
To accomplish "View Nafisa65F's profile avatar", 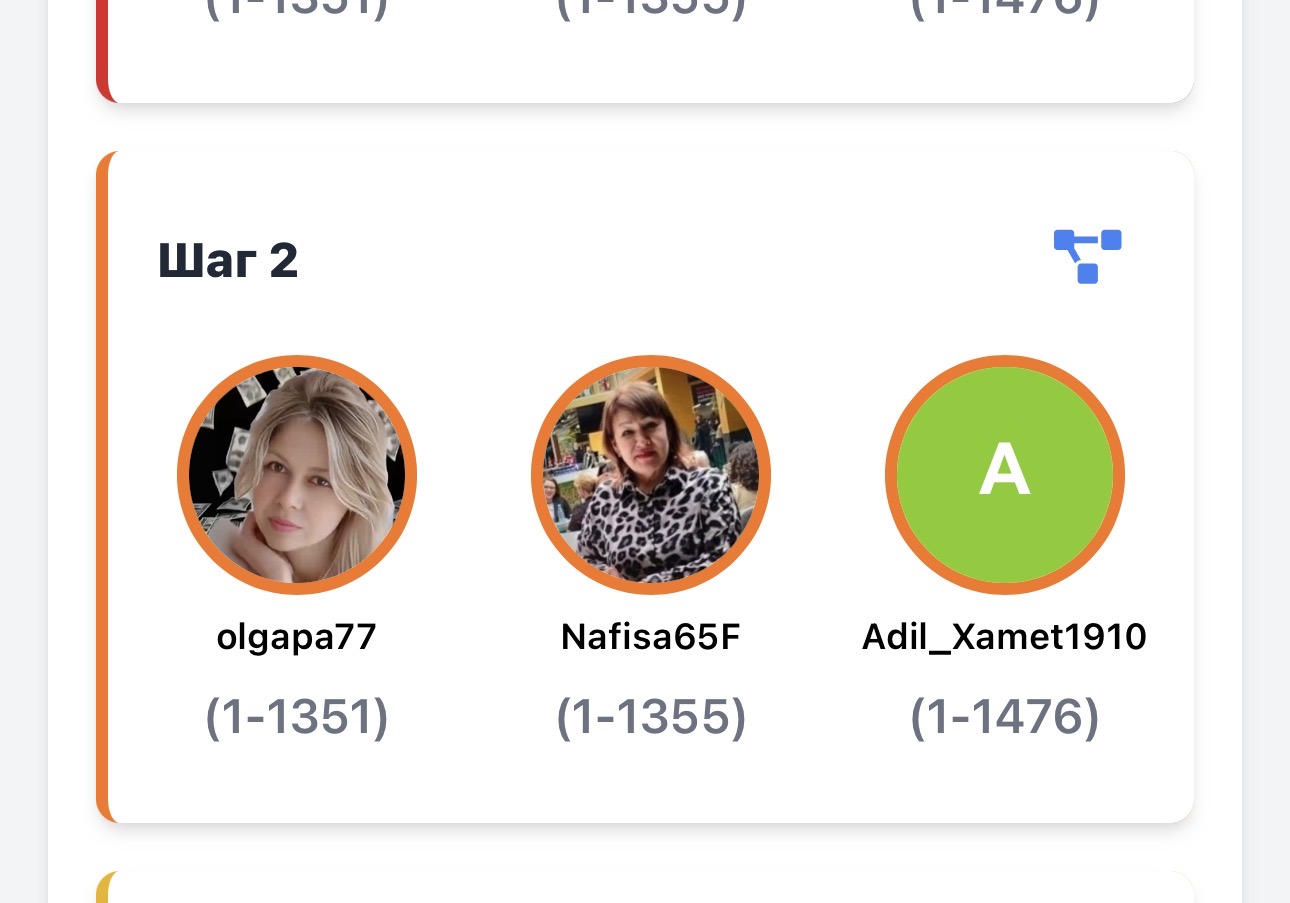I will point(651,476).
